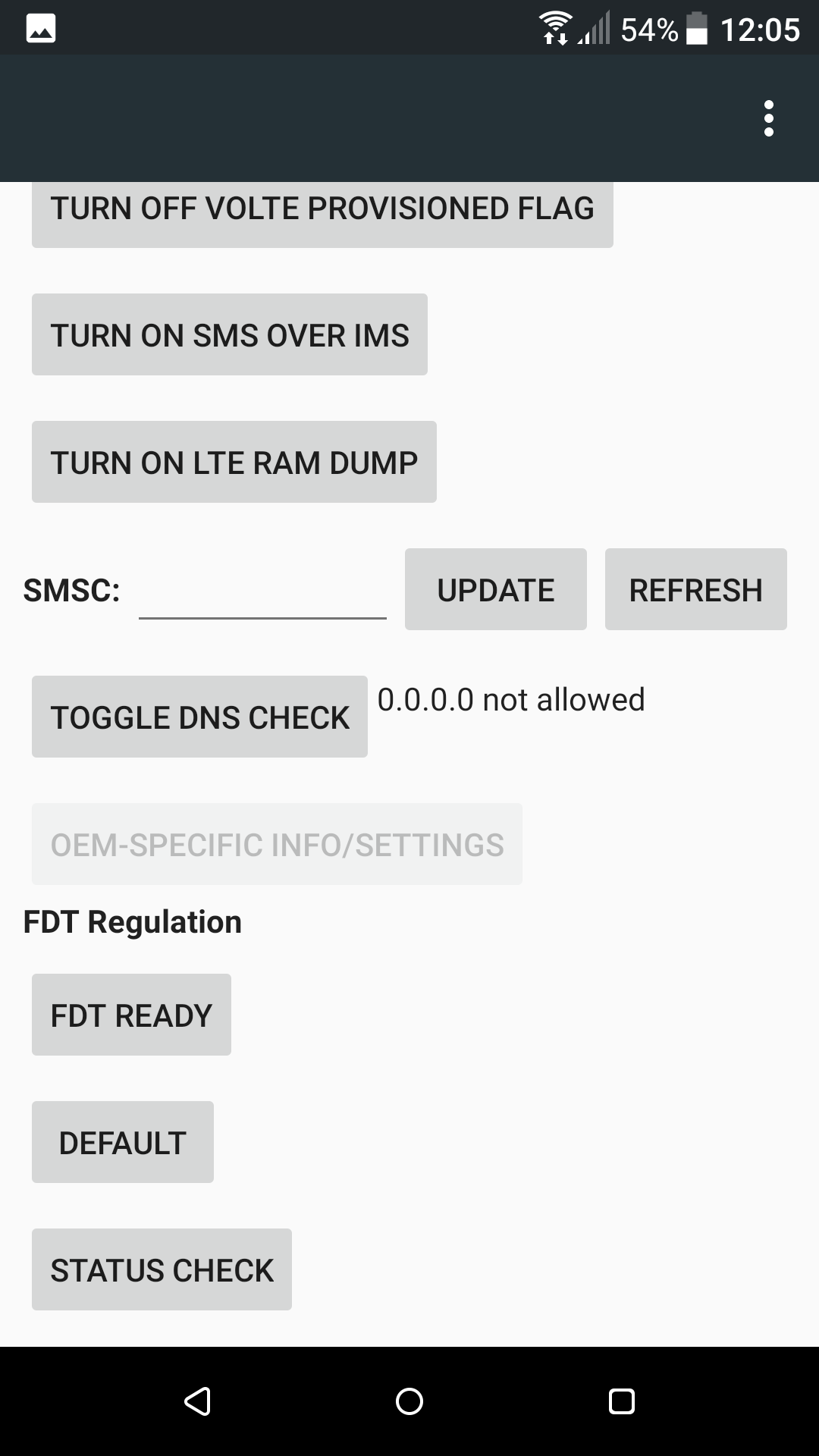Go to the home screen via navigation bar
Image resolution: width=819 pixels, height=1456 pixels.
point(409,1401)
